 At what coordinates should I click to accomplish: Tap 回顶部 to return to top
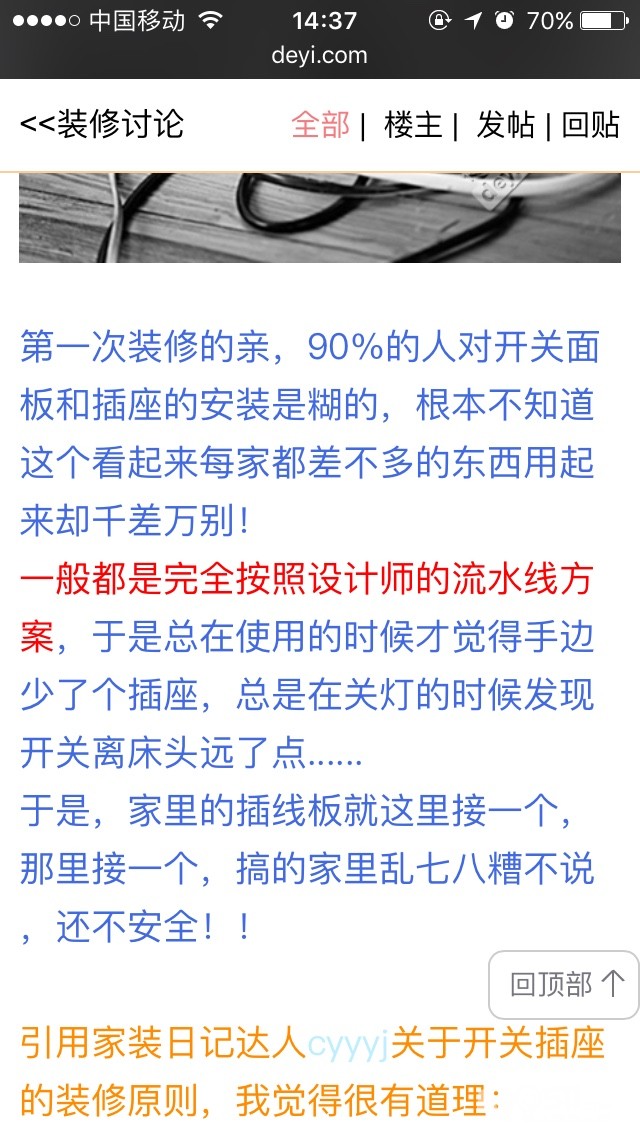pyautogui.click(x=565, y=984)
